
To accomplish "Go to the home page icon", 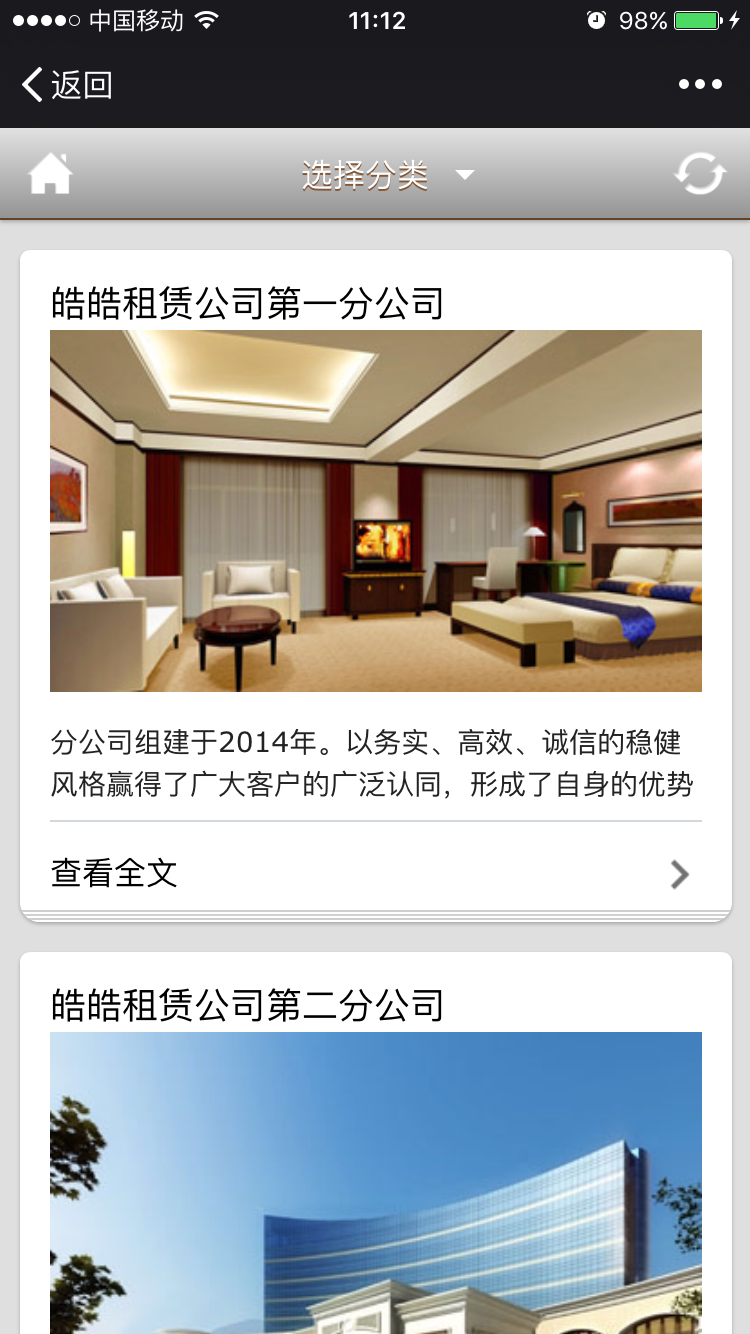I will pyautogui.click(x=50, y=175).
